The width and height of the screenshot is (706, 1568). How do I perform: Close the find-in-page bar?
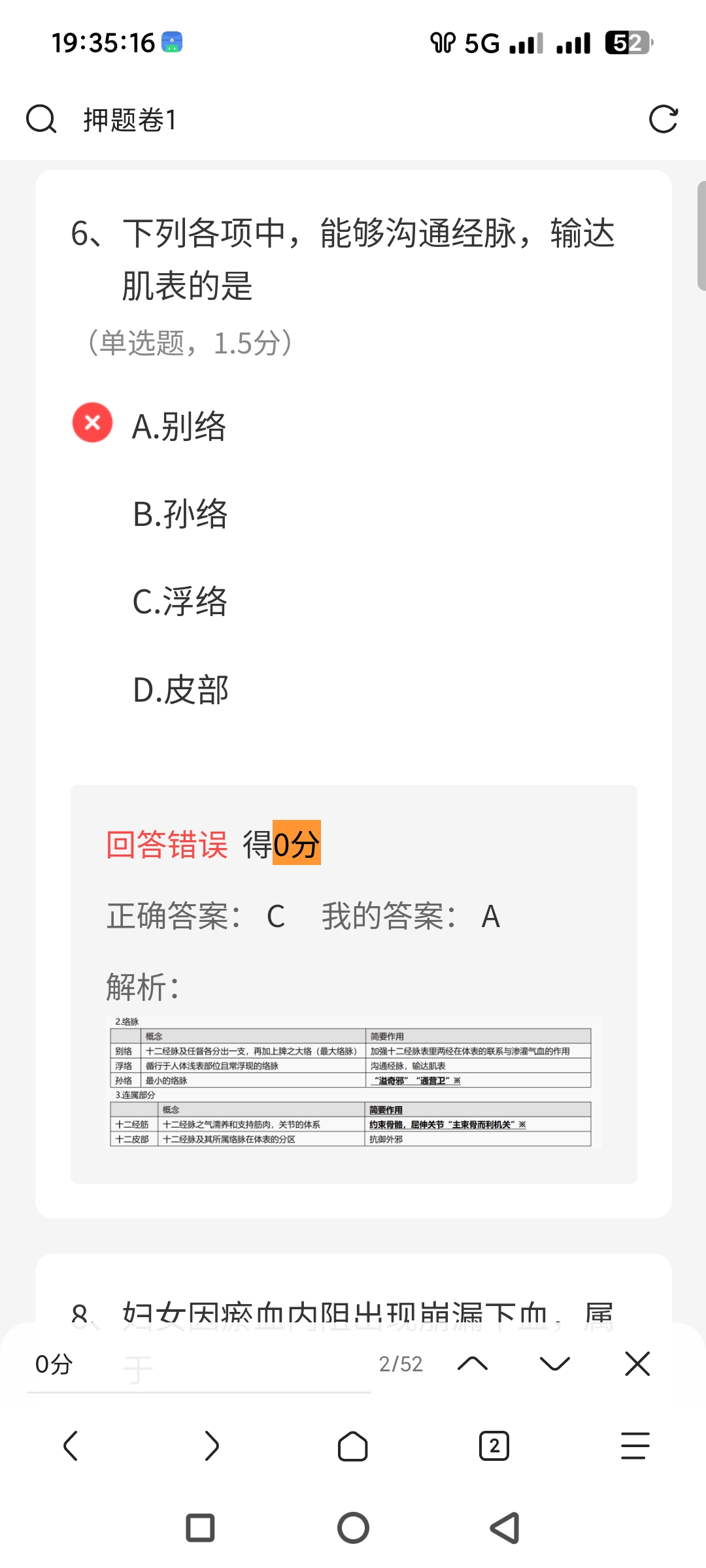tap(637, 1364)
